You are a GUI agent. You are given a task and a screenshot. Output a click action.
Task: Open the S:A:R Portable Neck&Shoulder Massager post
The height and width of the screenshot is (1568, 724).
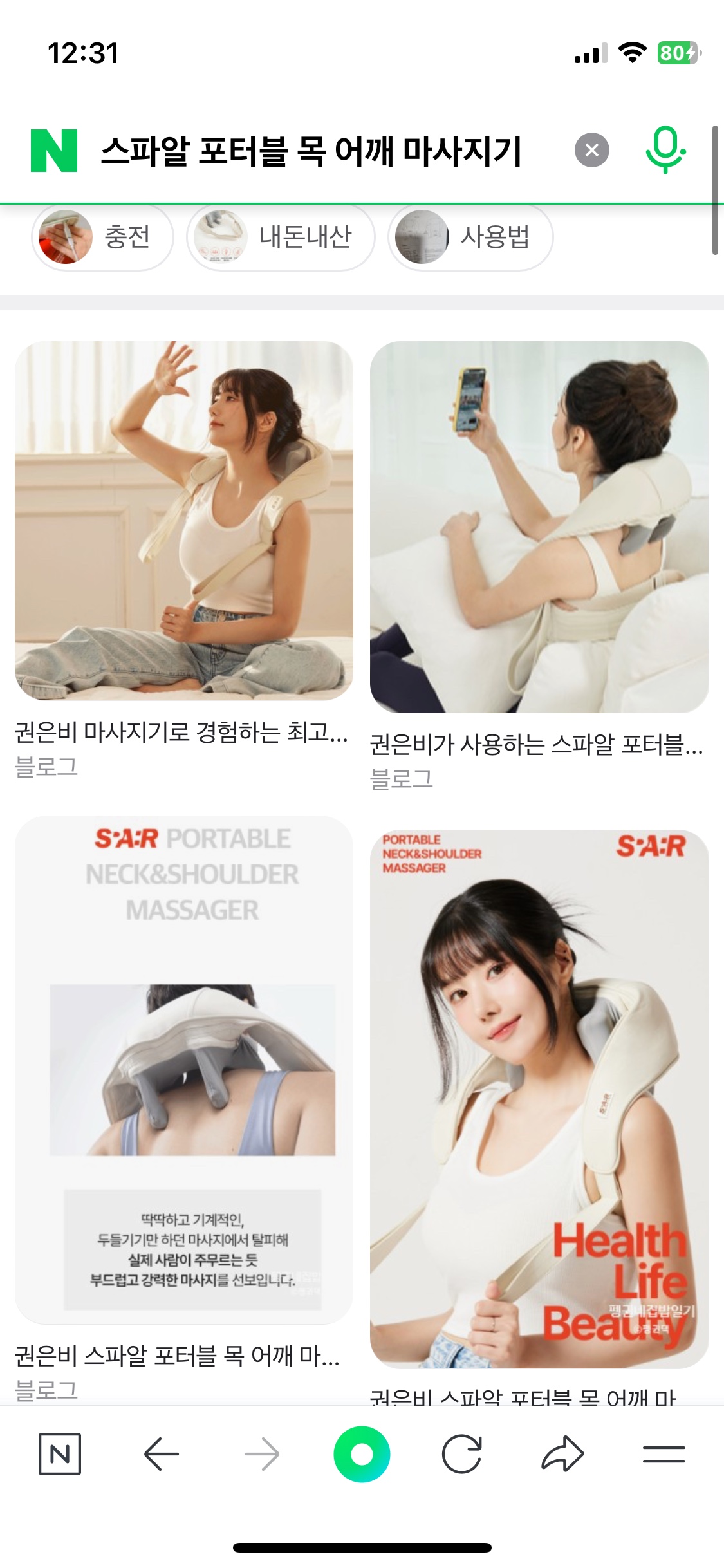(x=183, y=1069)
